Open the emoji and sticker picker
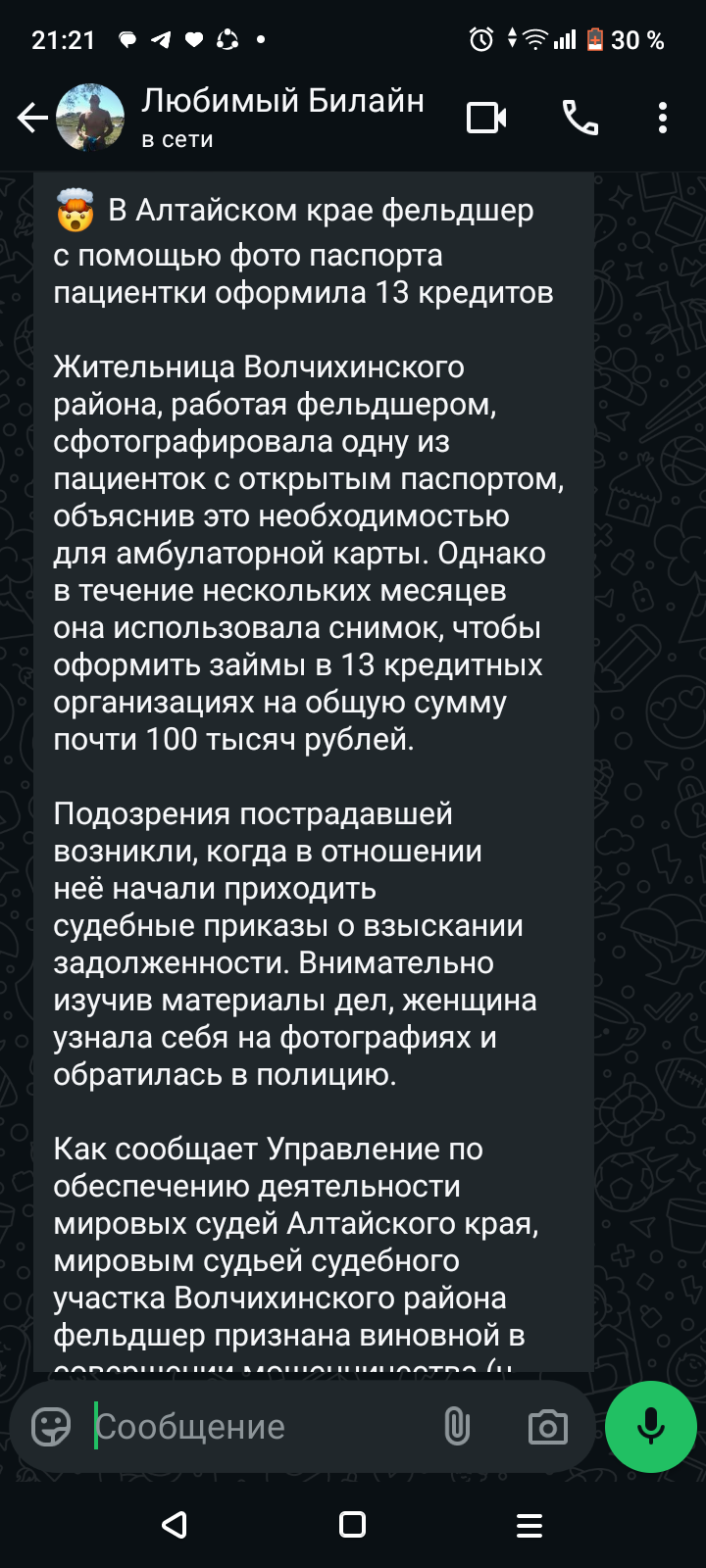This screenshot has height=1568, width=706. (x=51, y=1427)
